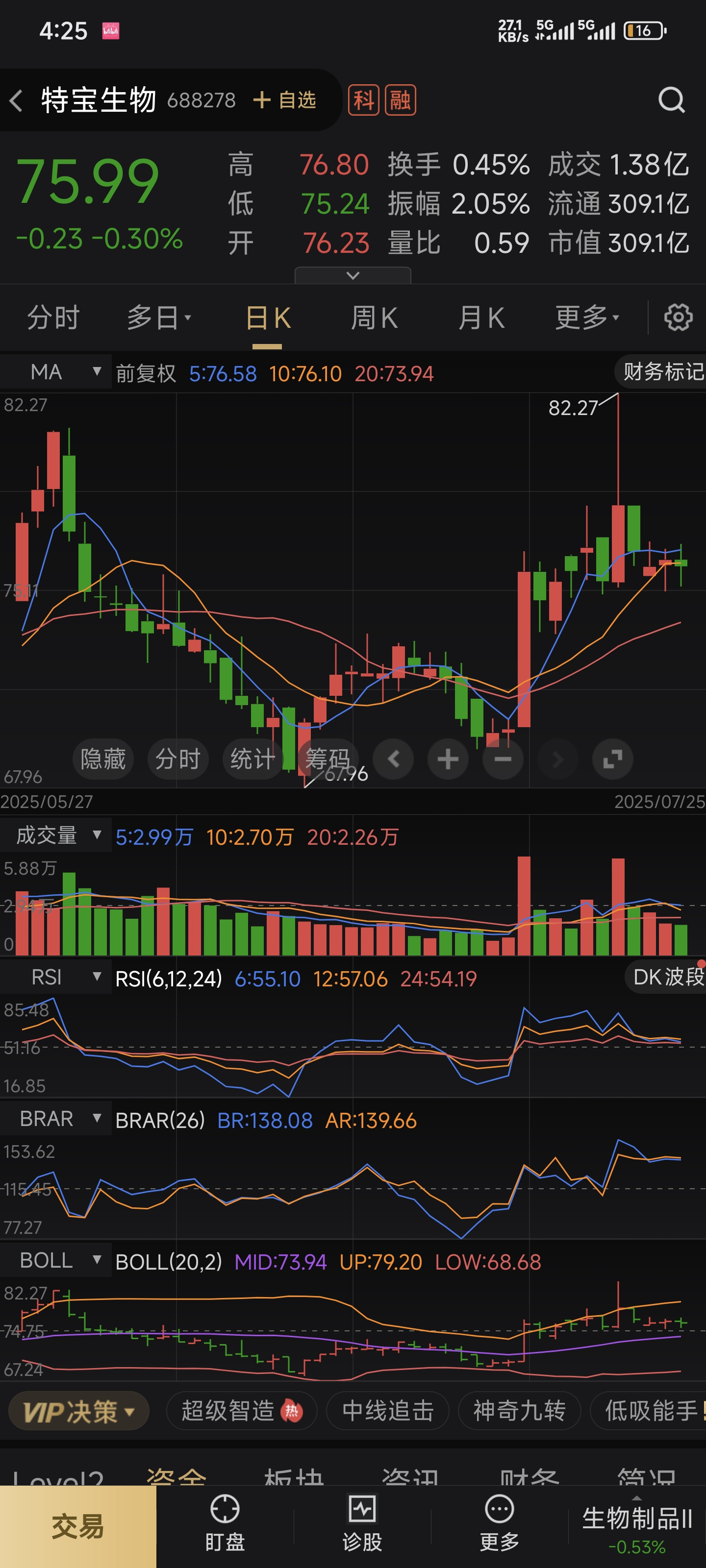Zoom out the K-line with minus button

tap(503, 759)
